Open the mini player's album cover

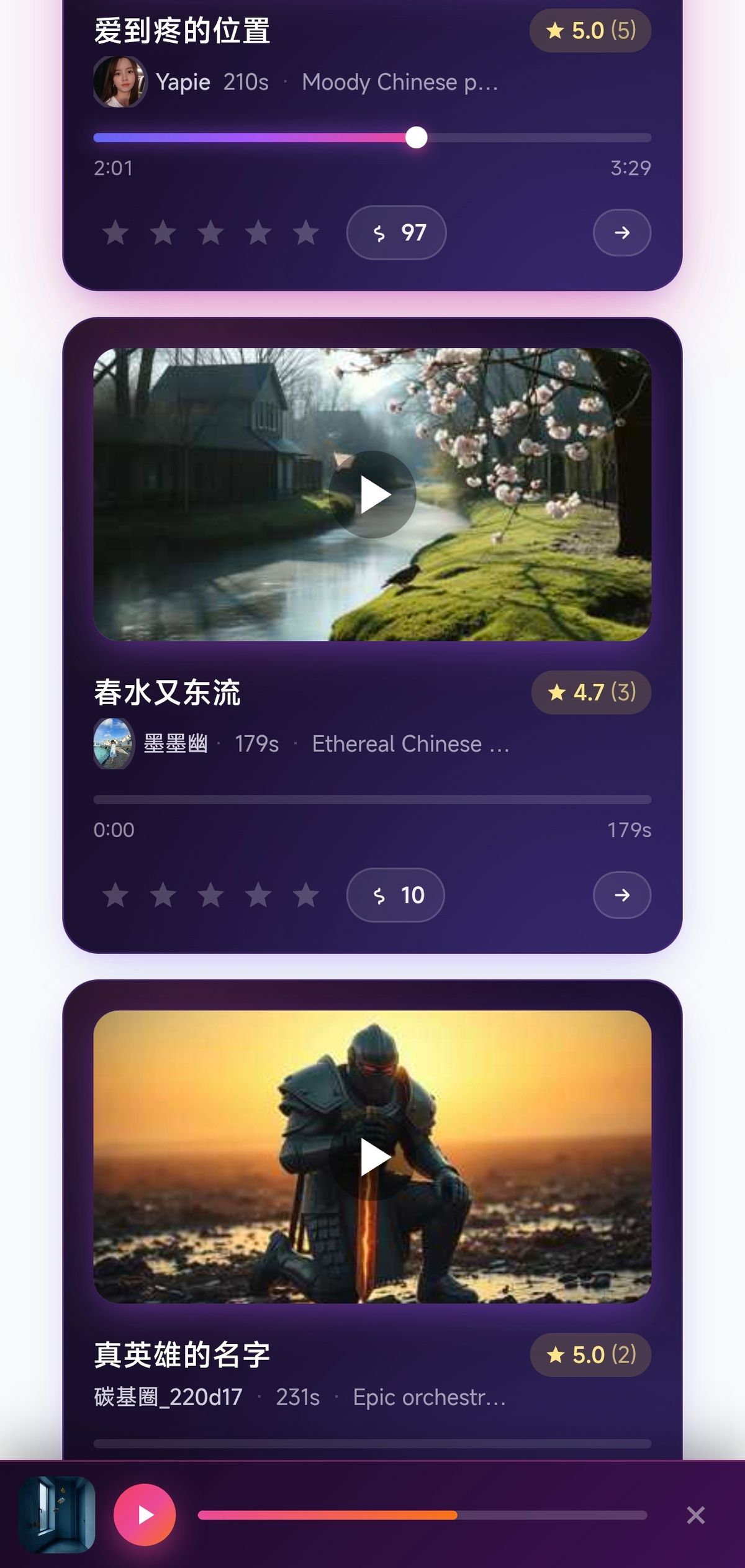[x=56, y=1515]
